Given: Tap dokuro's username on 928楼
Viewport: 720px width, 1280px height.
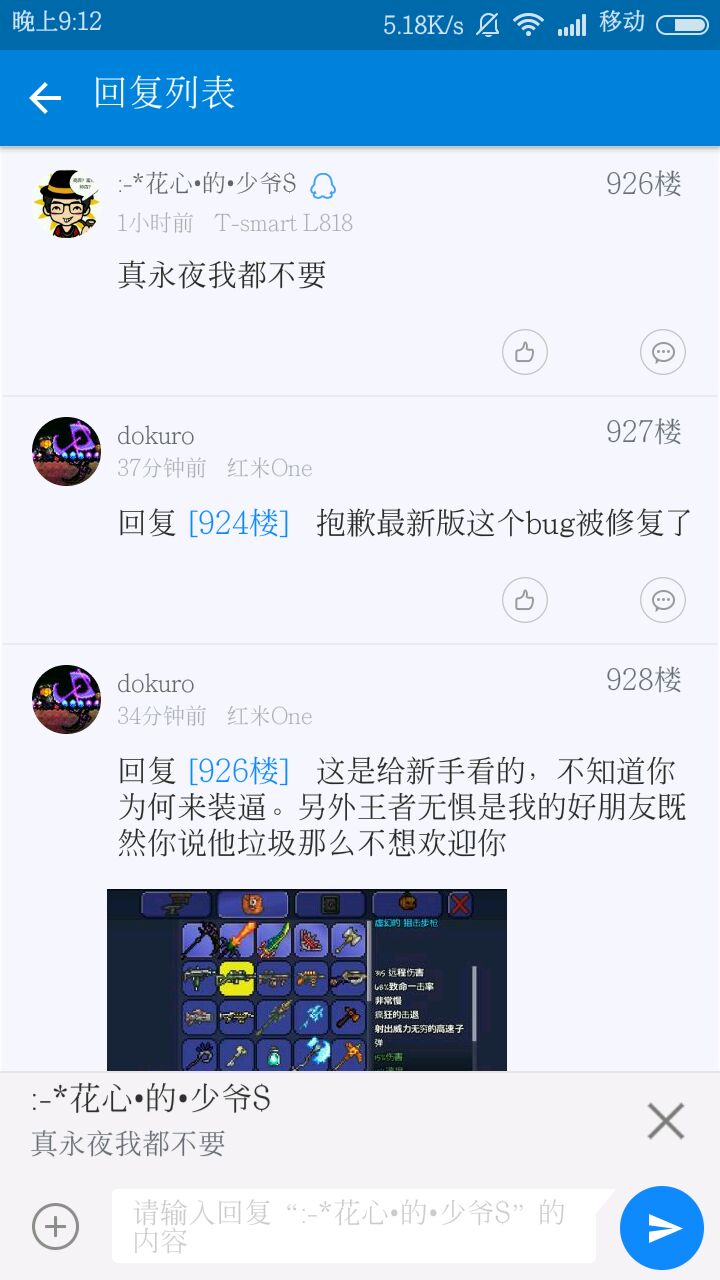Looking at the screenshot, I should 156,684.
